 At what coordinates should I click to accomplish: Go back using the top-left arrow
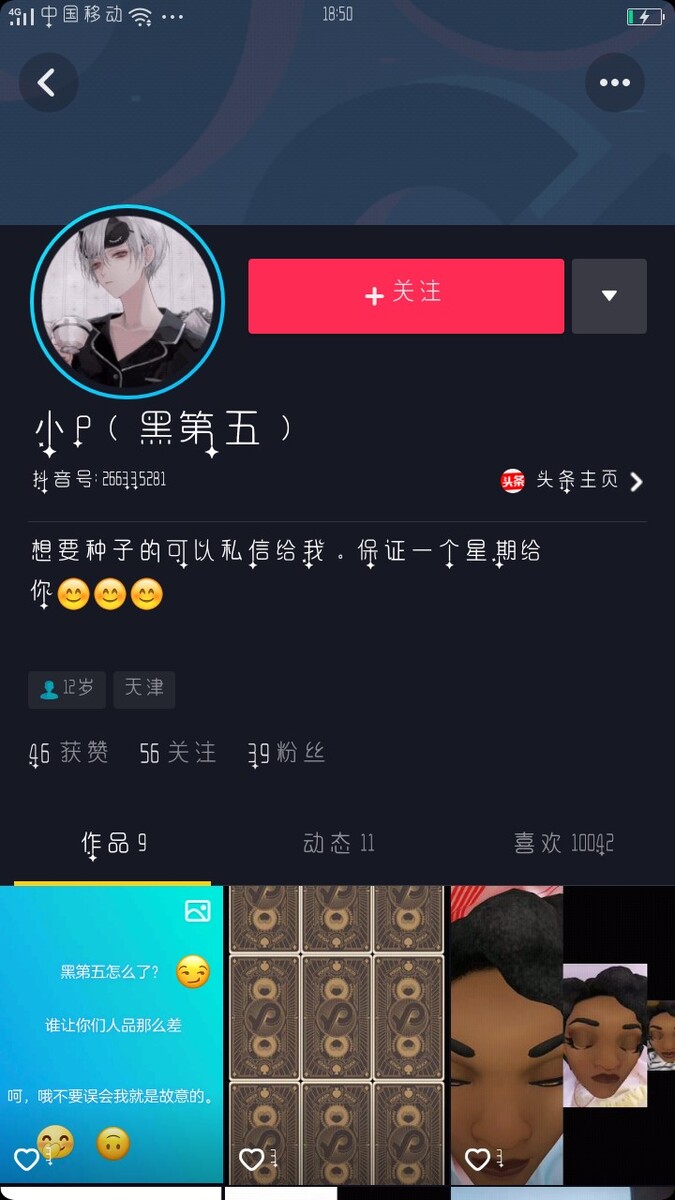click(x=47, y=82)
